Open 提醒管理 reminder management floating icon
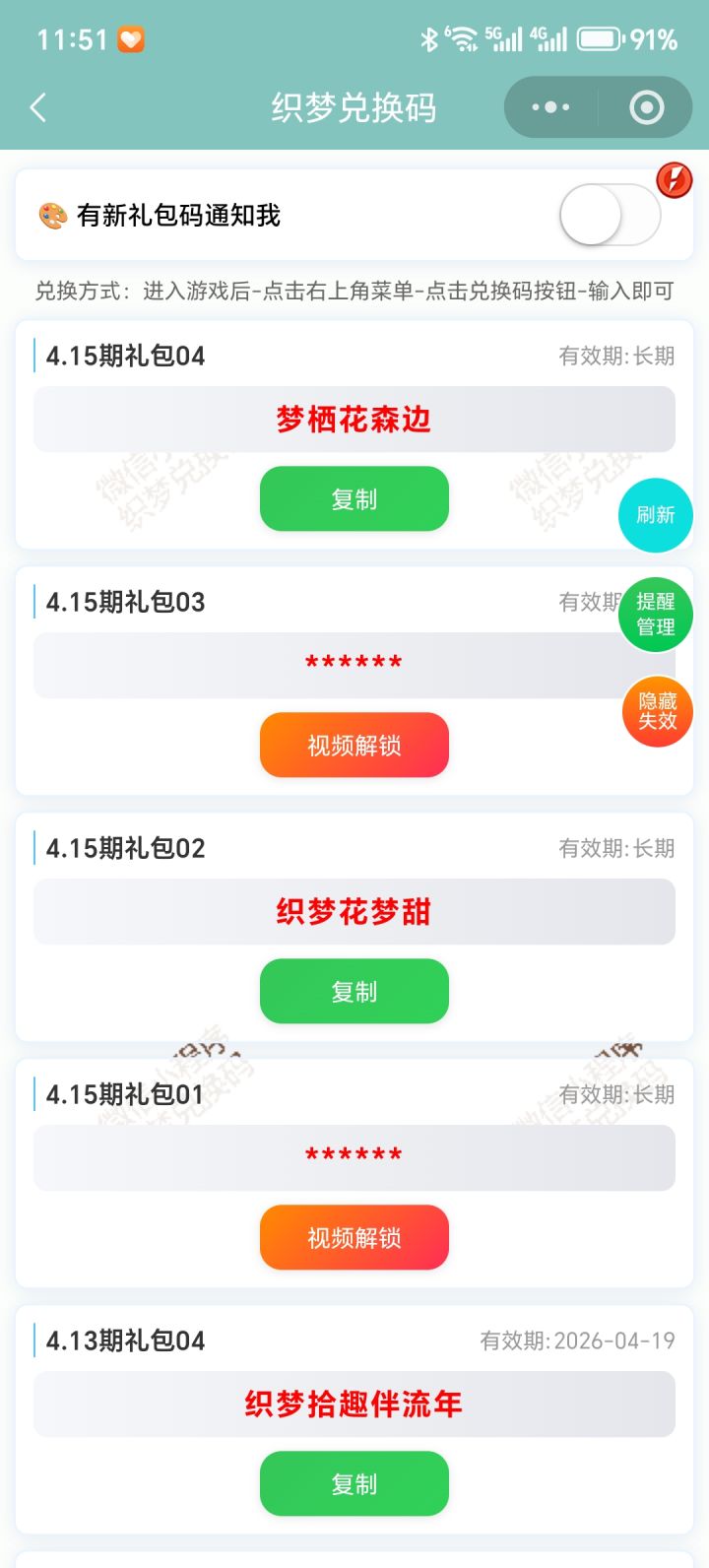709x1568 pixels. coord(655,614)
